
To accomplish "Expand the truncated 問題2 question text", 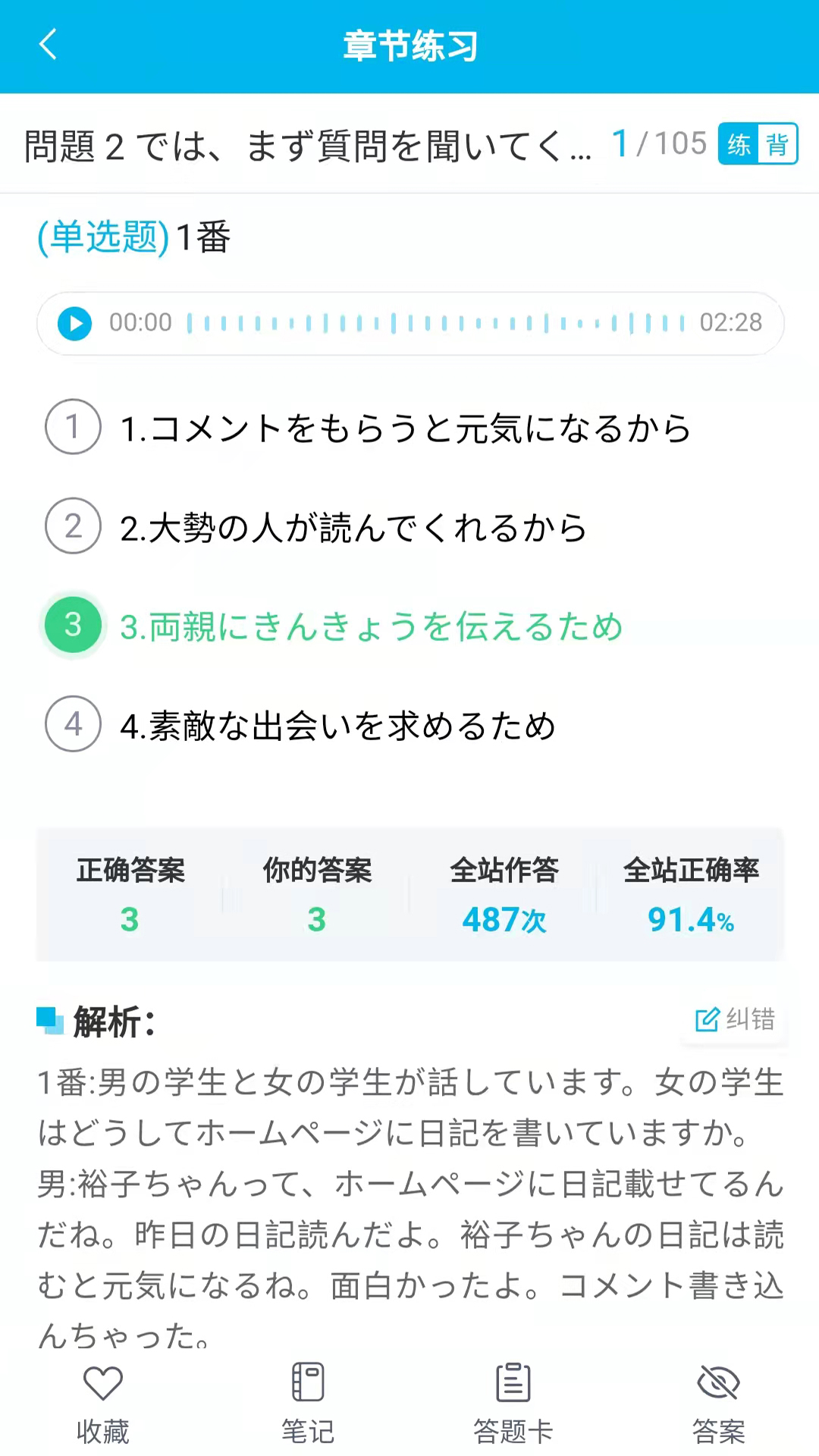I will pos(303,144).
